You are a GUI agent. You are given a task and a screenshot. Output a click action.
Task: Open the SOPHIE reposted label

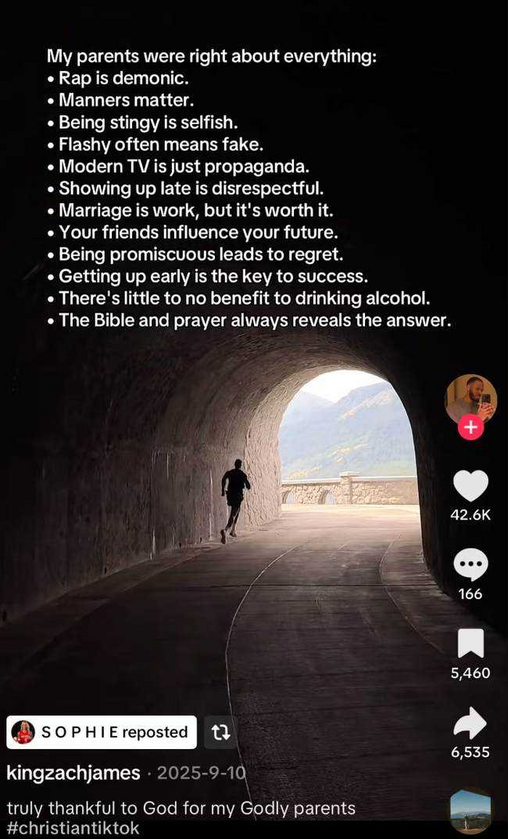pyautogui.click(x=102, y=732)
